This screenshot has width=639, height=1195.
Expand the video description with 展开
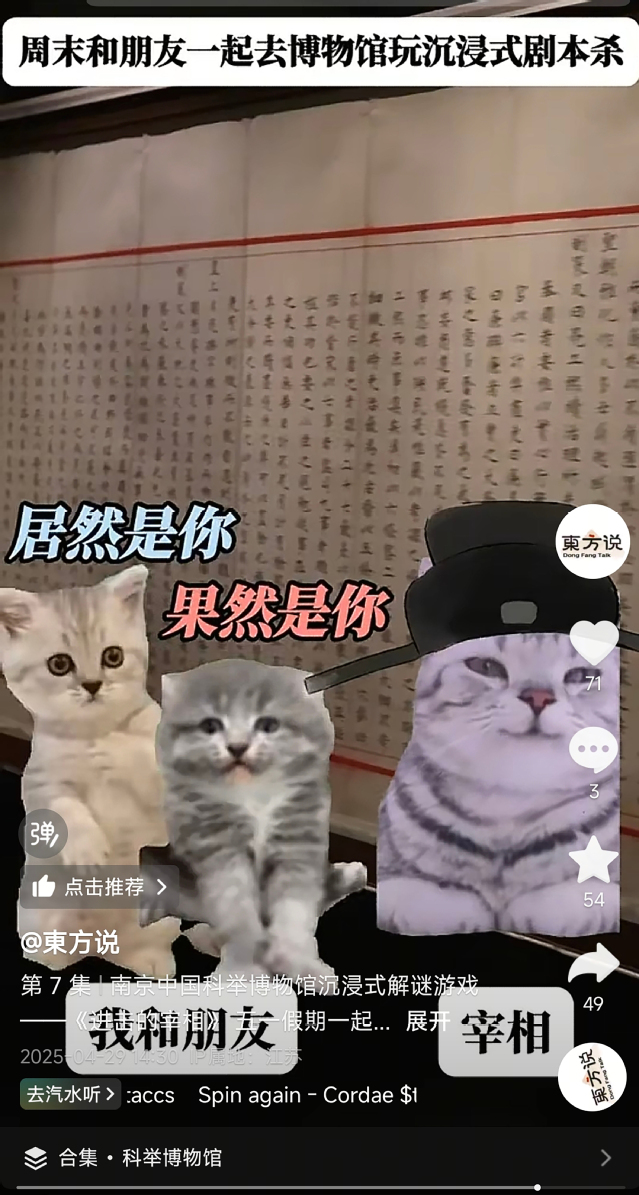pyautogui.click(x=427, y=1021)
